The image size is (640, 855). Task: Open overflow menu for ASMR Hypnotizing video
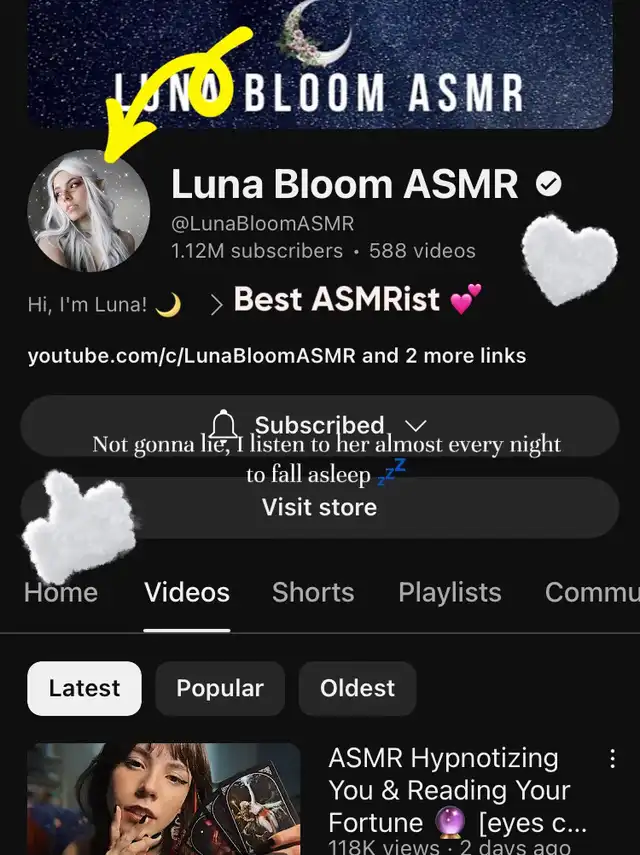[612, 760]
